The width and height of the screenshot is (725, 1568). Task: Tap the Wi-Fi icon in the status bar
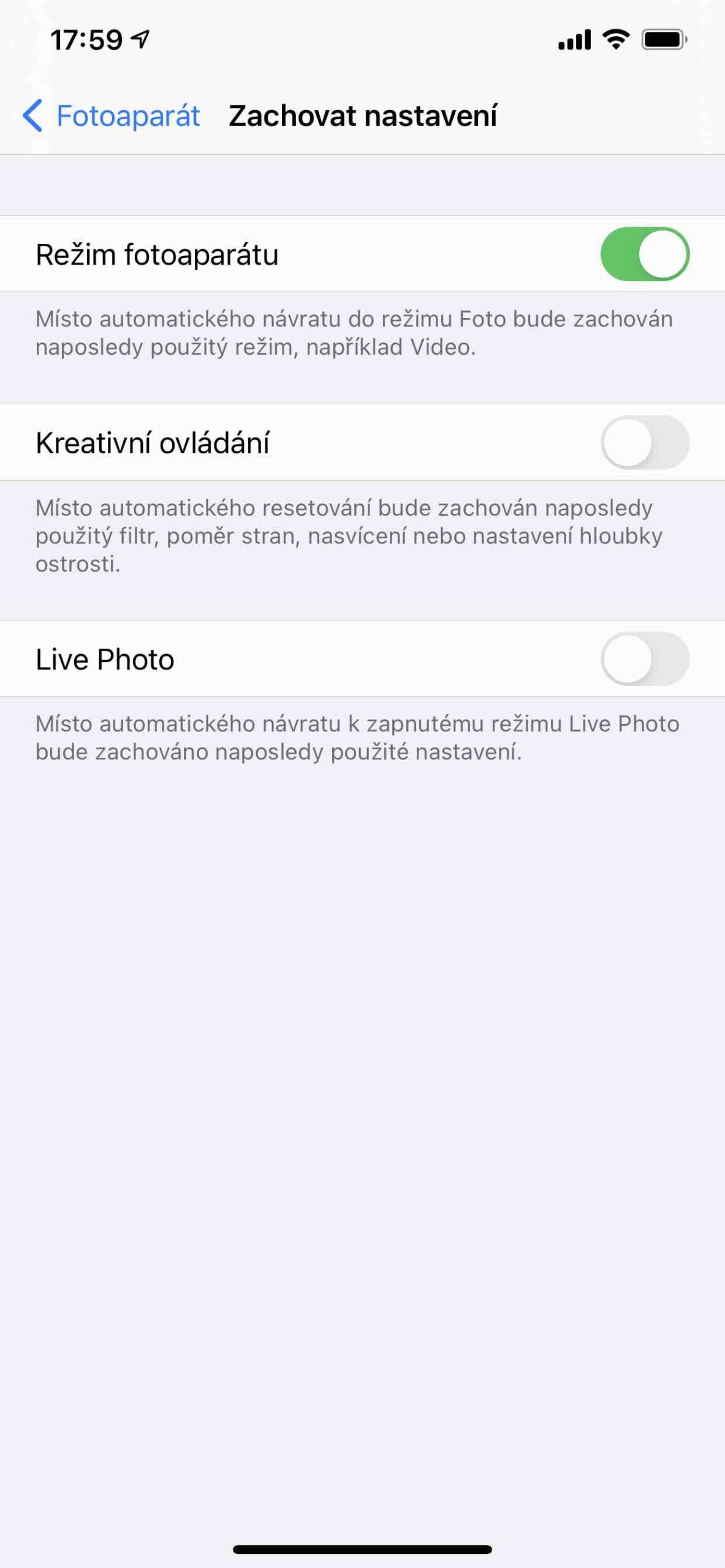pos(615,38)
